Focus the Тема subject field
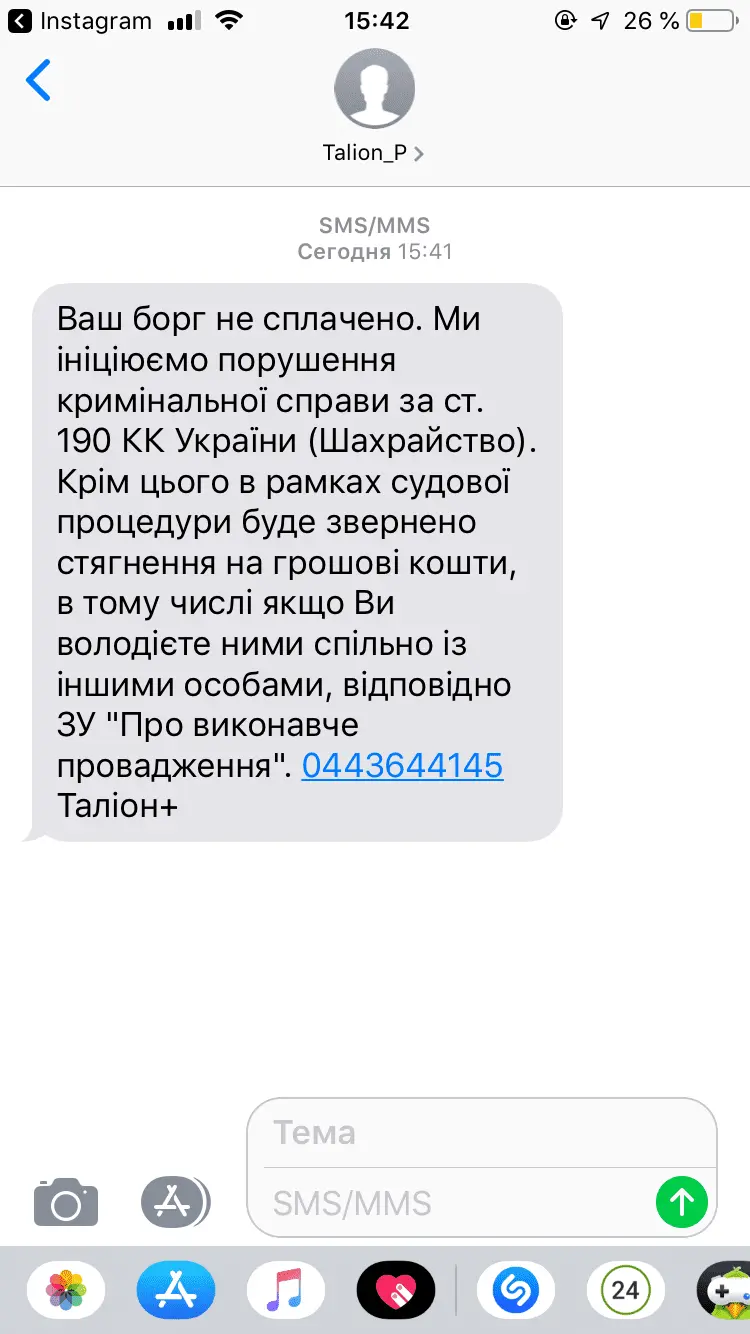 tap(480, 1133)
